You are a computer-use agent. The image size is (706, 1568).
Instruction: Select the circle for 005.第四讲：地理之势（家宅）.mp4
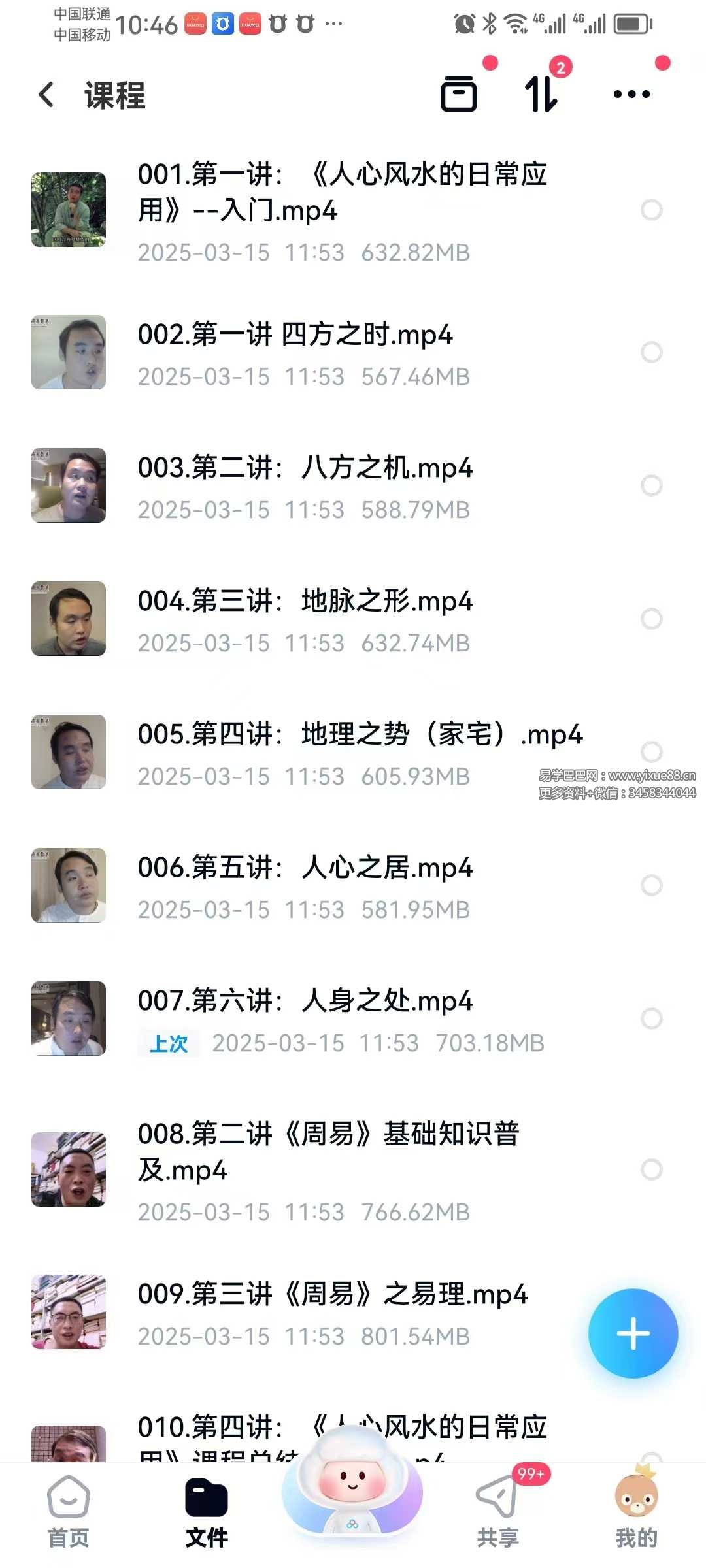(651, 751)
